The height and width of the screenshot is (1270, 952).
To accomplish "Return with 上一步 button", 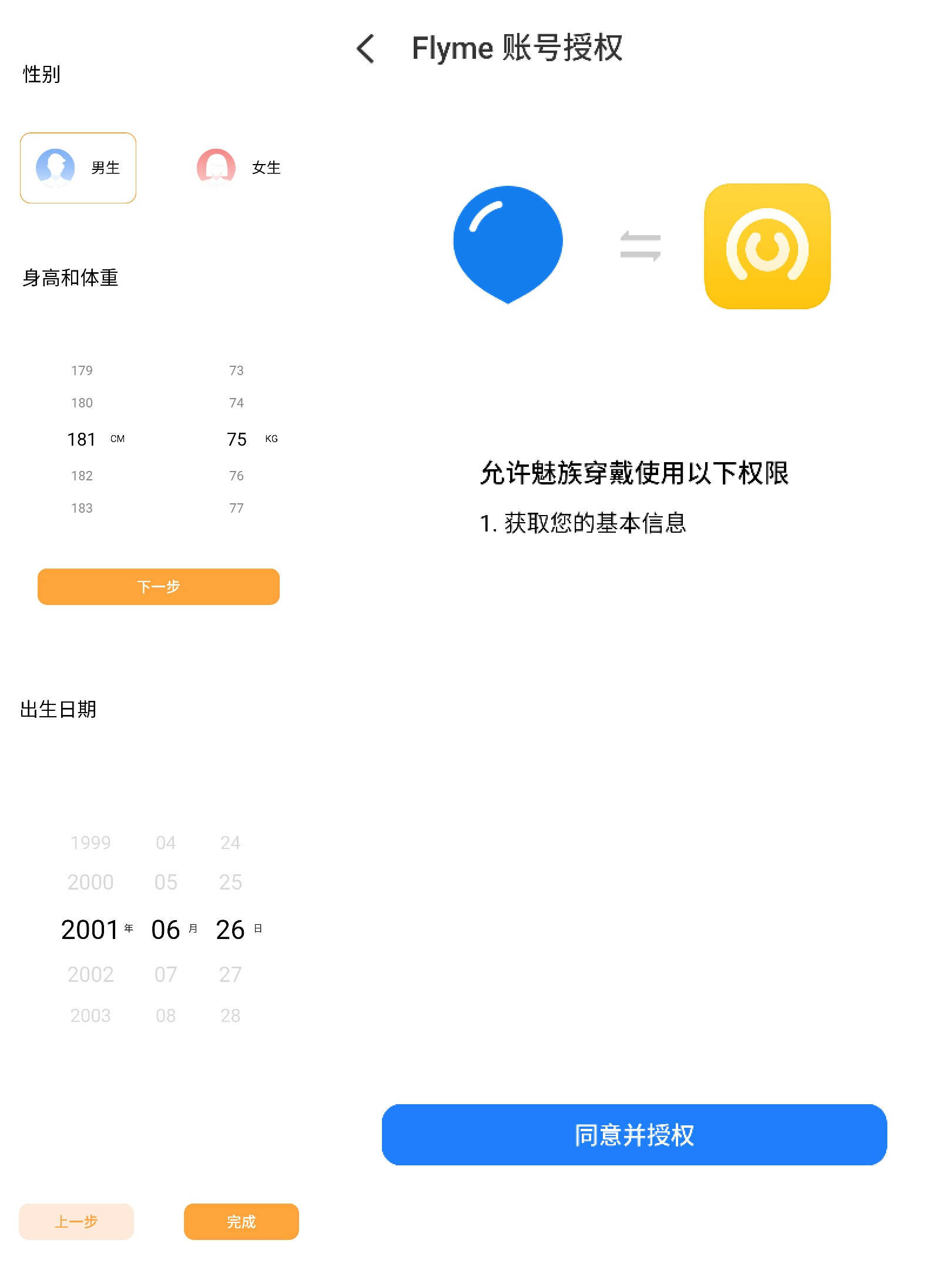I will coord(76,1221).
